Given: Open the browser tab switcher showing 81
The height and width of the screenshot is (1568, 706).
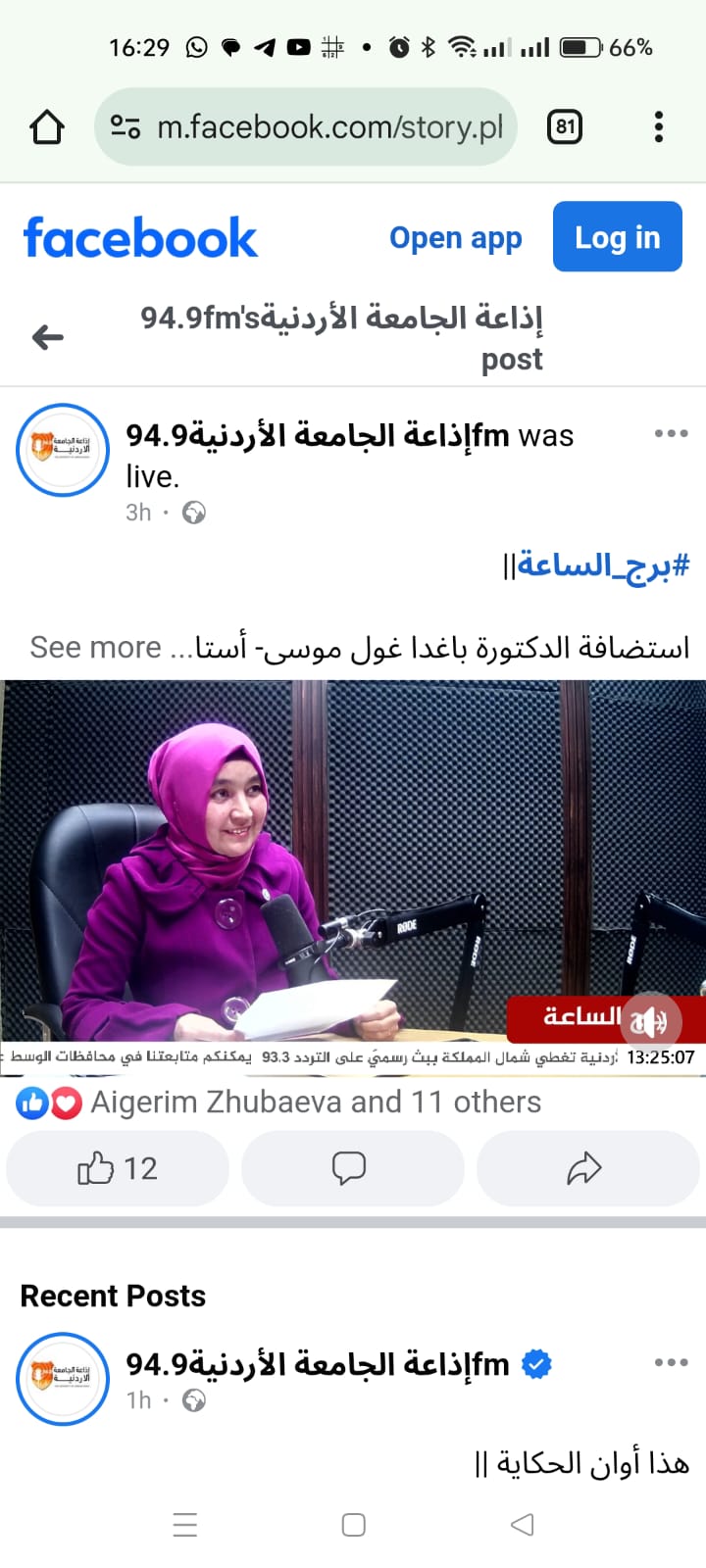Looking at the screenshot, I should click(x=565, y=126).
